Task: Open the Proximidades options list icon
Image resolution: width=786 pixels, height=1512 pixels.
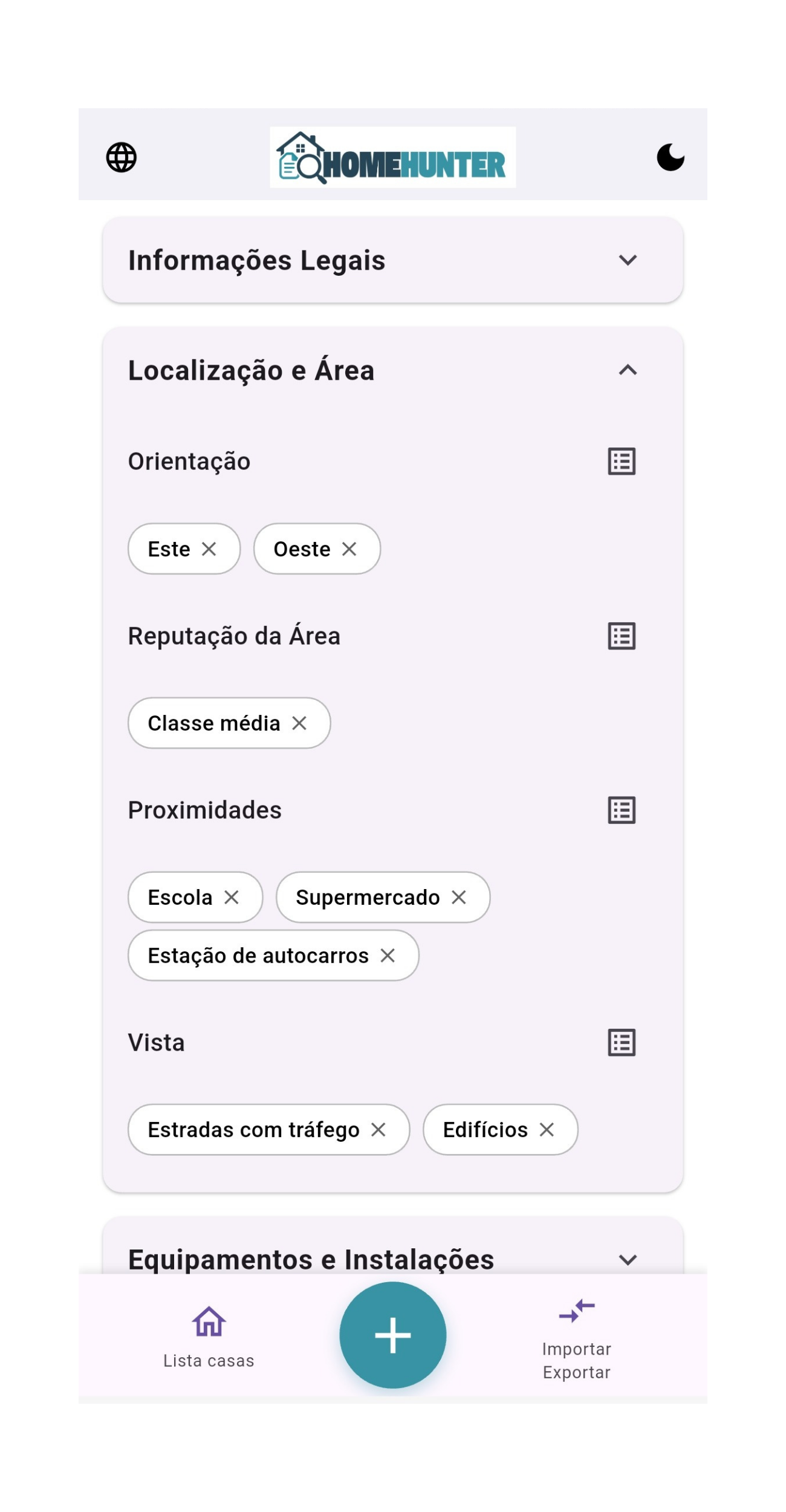Action: tap(621, 810)
